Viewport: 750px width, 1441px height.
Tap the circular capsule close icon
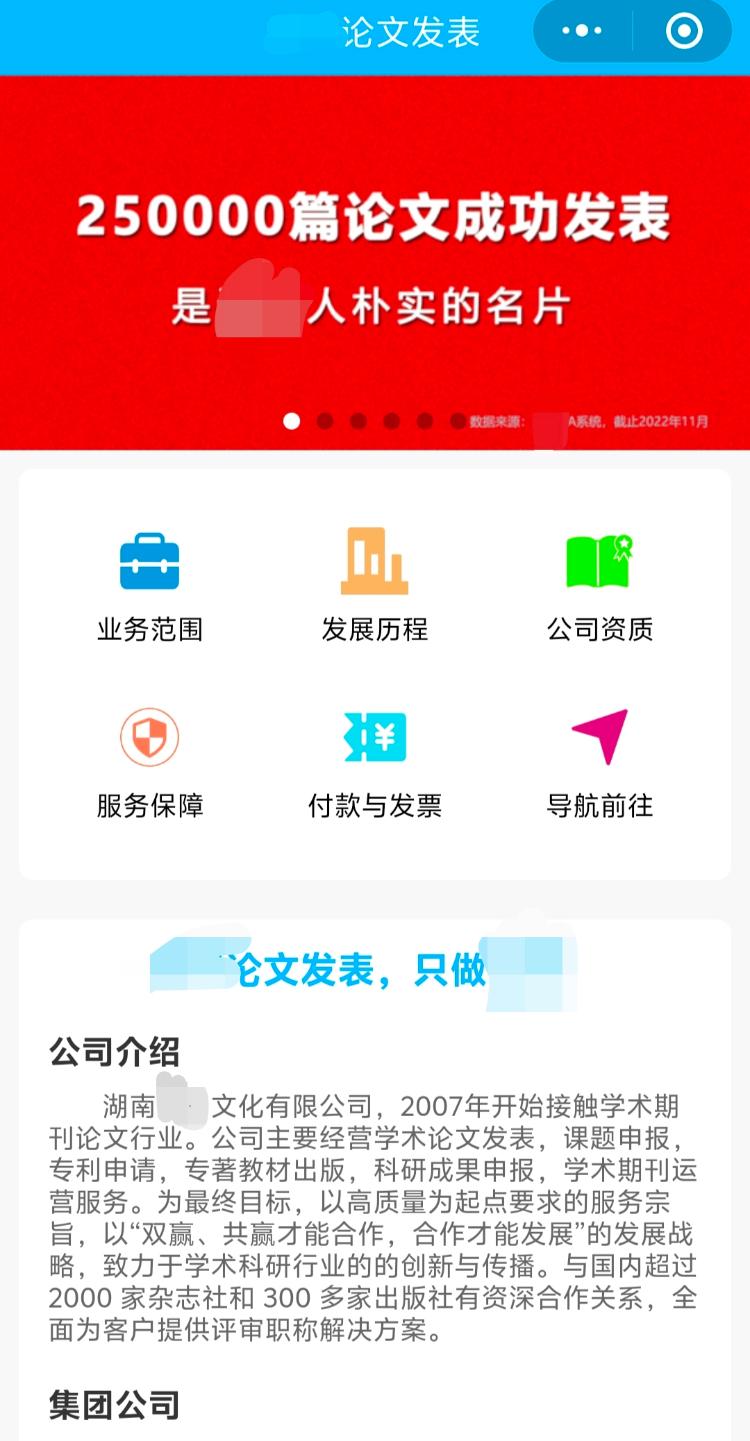point(684,31)
